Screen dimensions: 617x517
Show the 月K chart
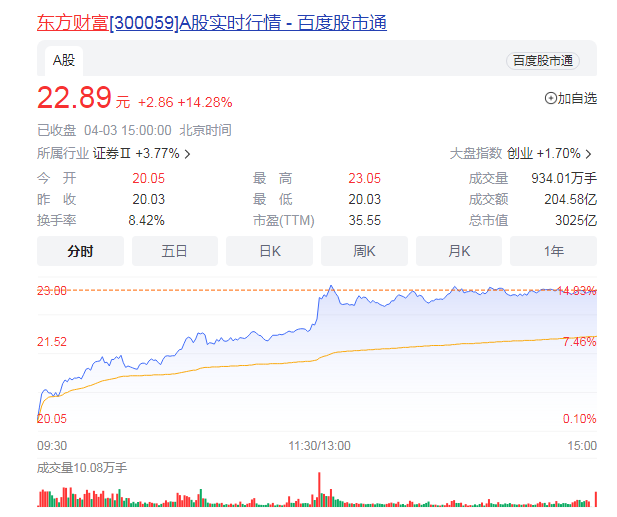coord(459,251)
